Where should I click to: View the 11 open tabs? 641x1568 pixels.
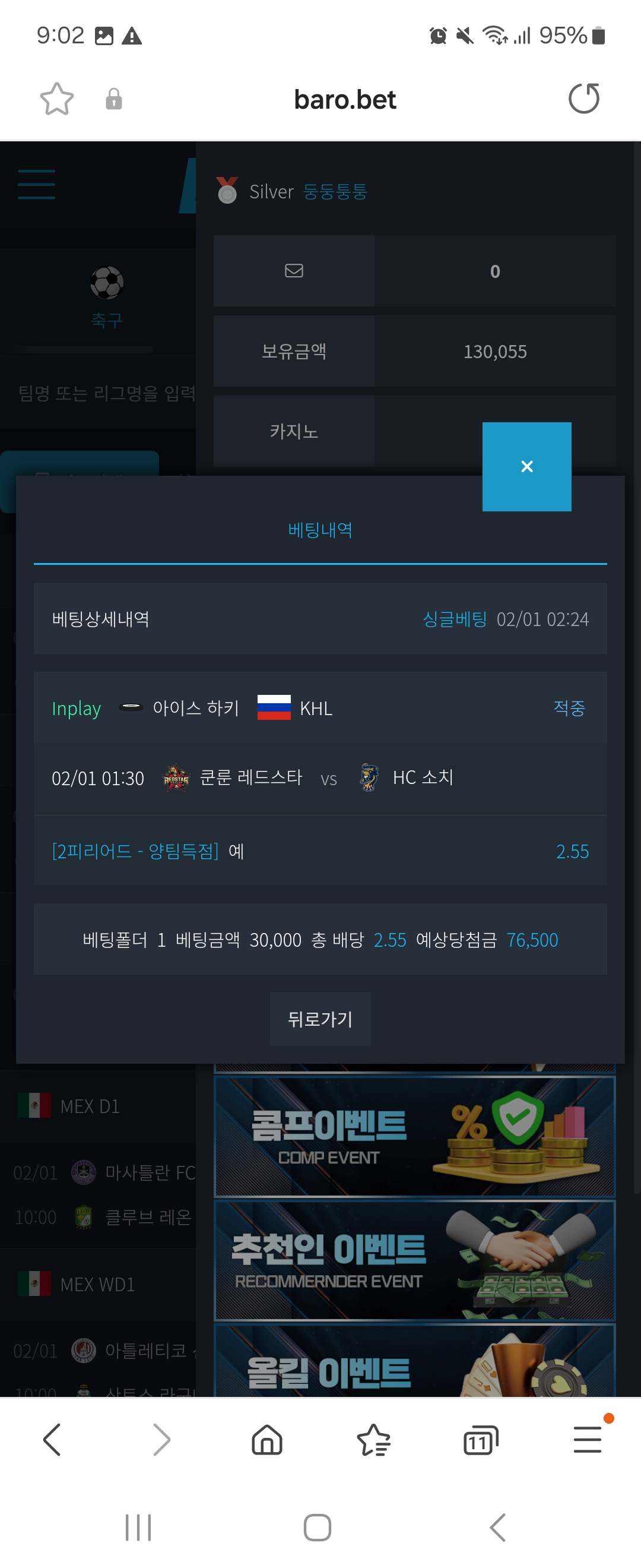tap(480, 1440)
